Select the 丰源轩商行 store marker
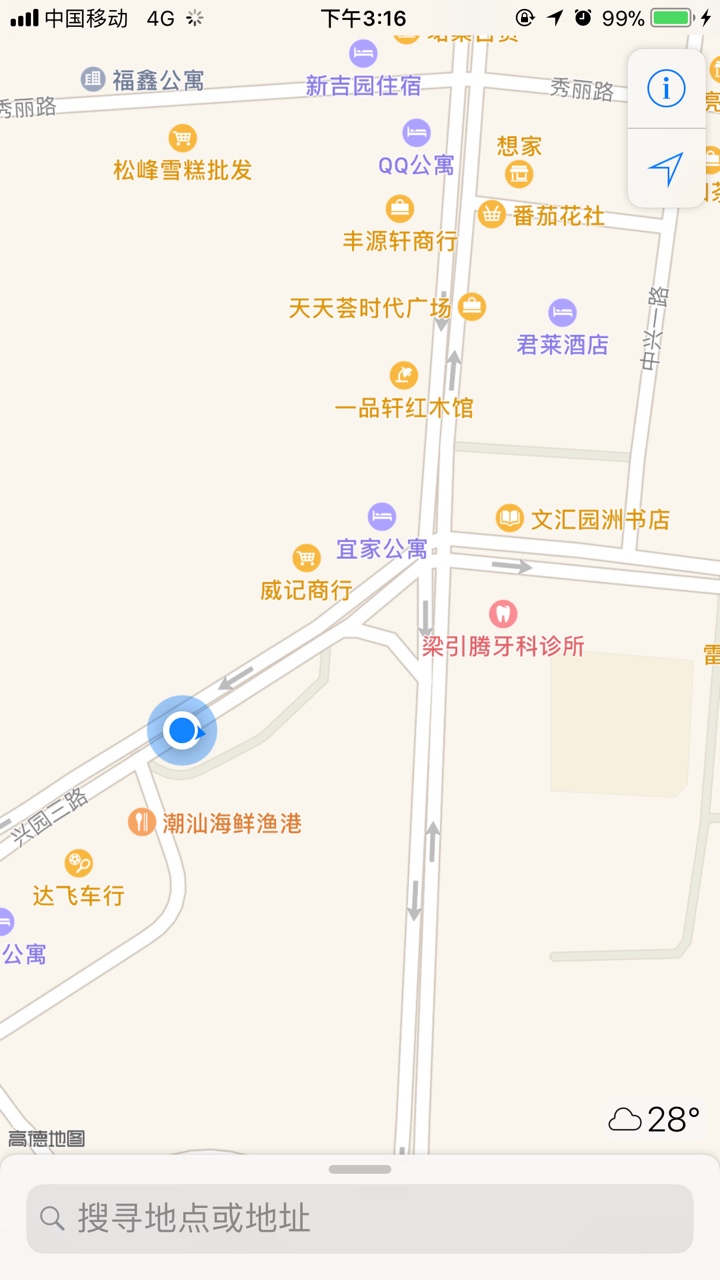Image resolution: width=720 pixels, height=1280 pixels. 400,209
